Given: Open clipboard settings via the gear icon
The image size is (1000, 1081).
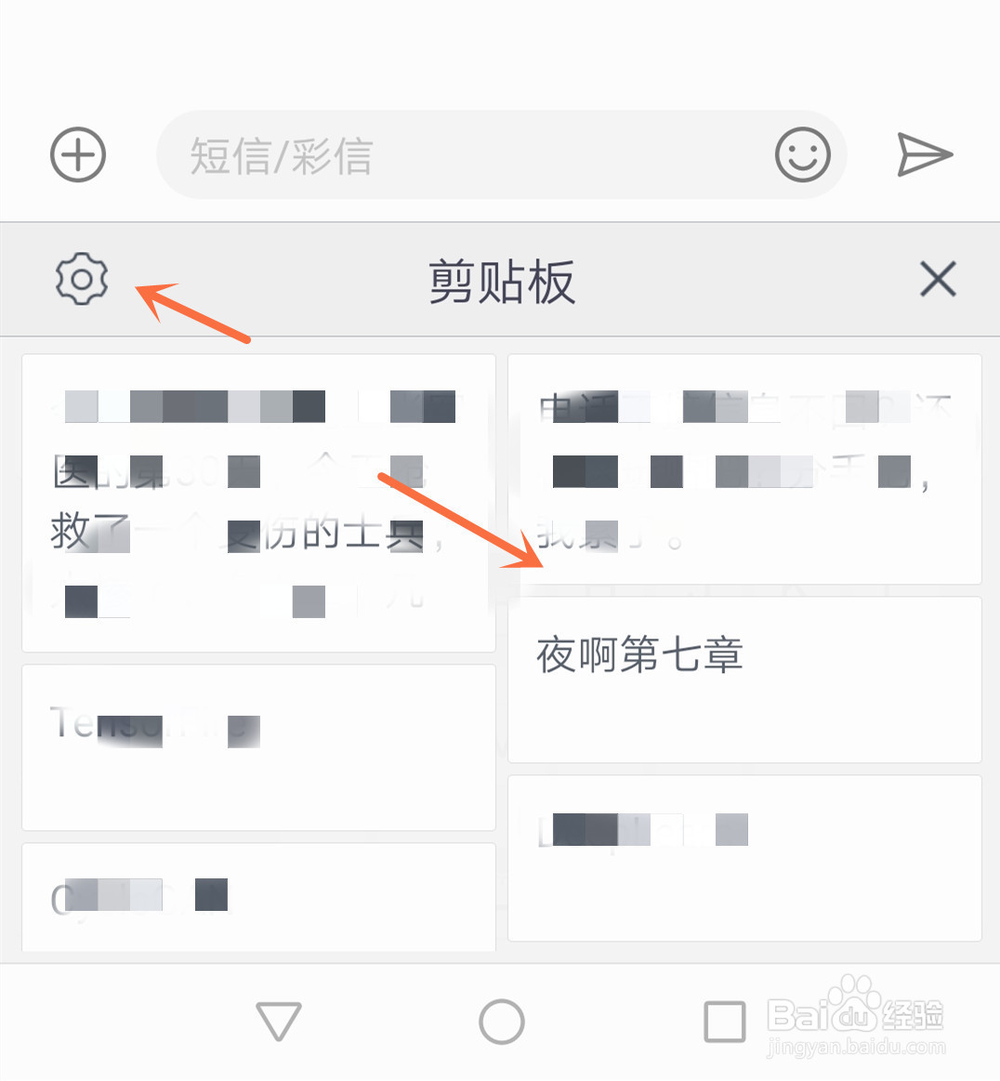Looking at the screenshot, I should tap(80, 280).
